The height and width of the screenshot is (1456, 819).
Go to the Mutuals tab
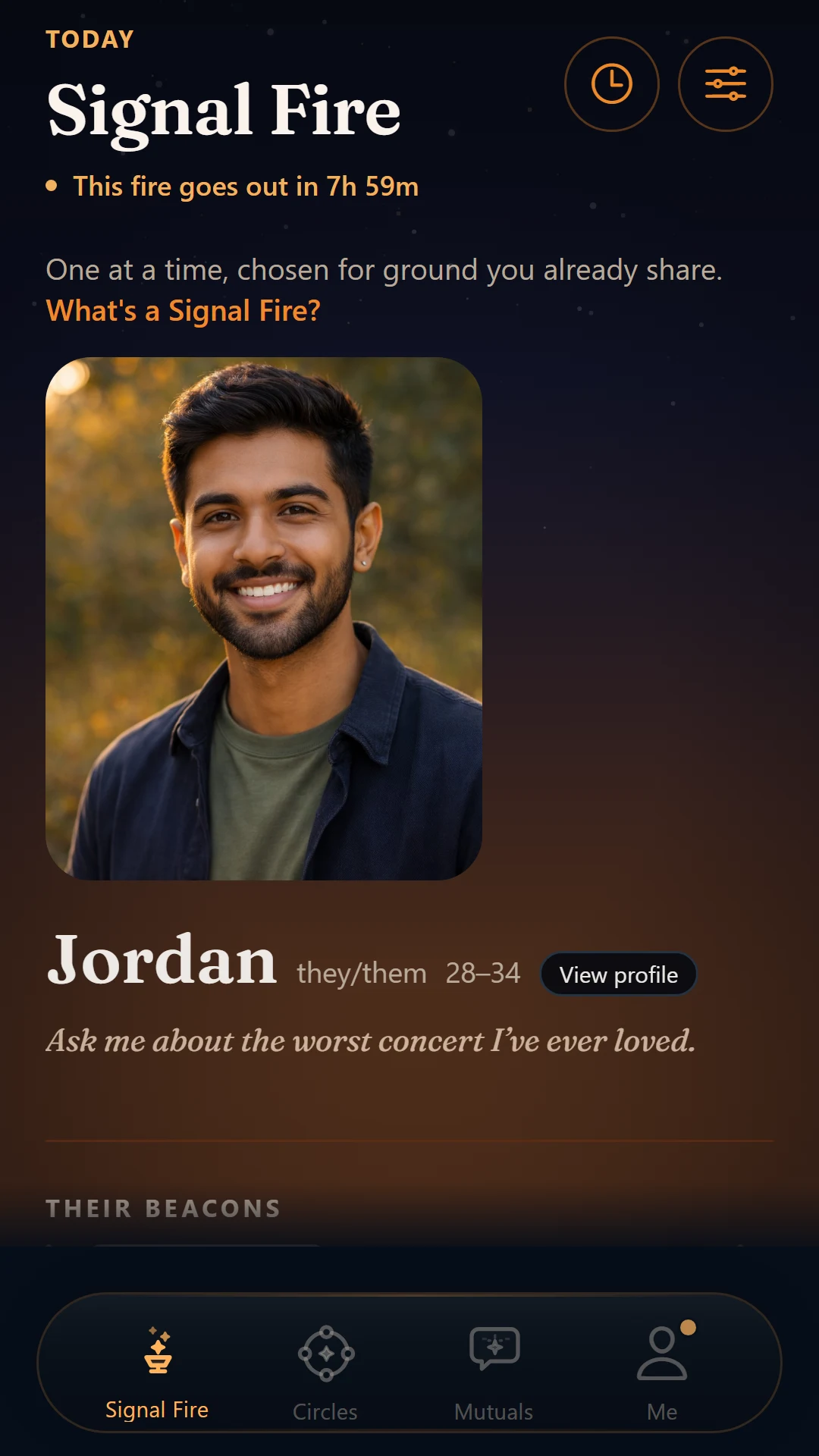pyautogui.click(x=494, y=1373)
